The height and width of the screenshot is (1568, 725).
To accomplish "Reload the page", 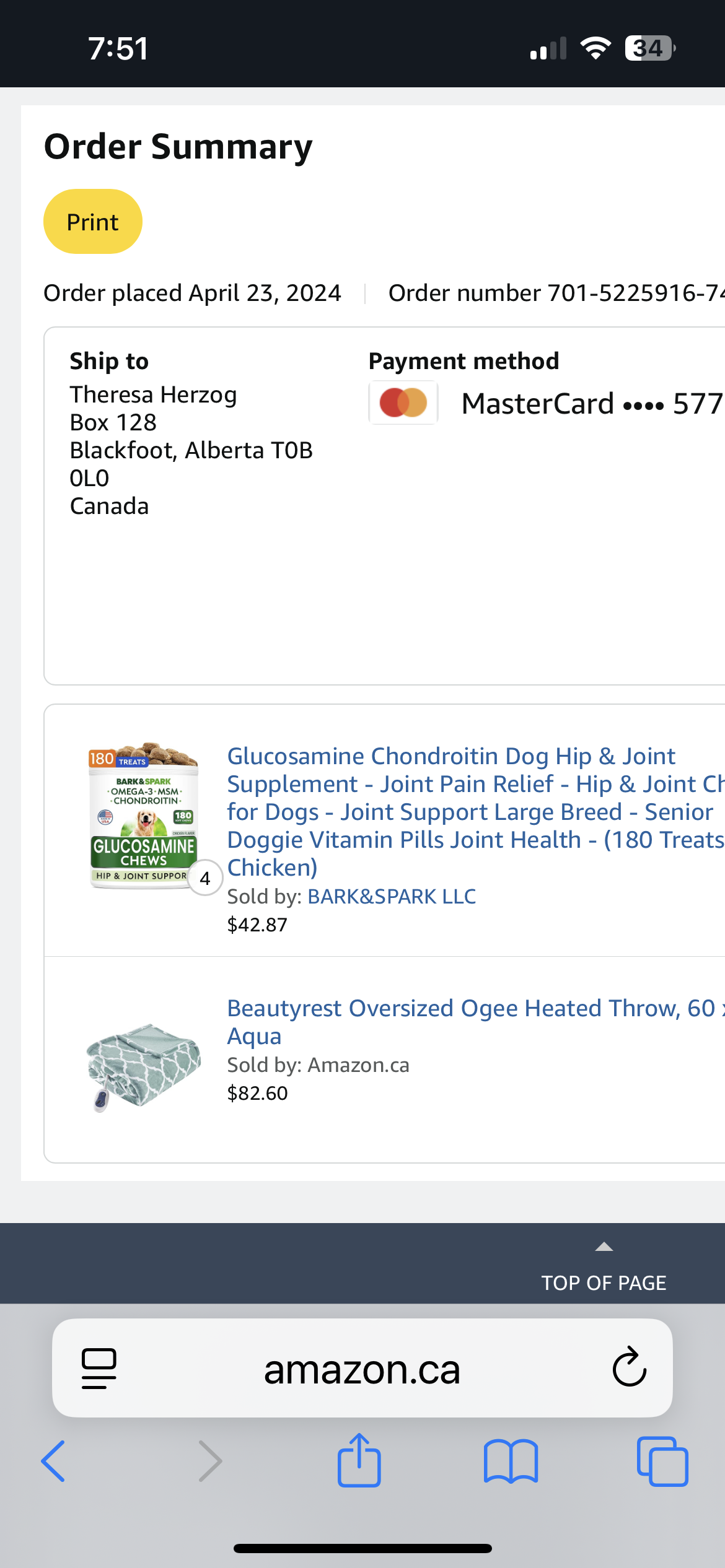I will [x=629, y=1367].
